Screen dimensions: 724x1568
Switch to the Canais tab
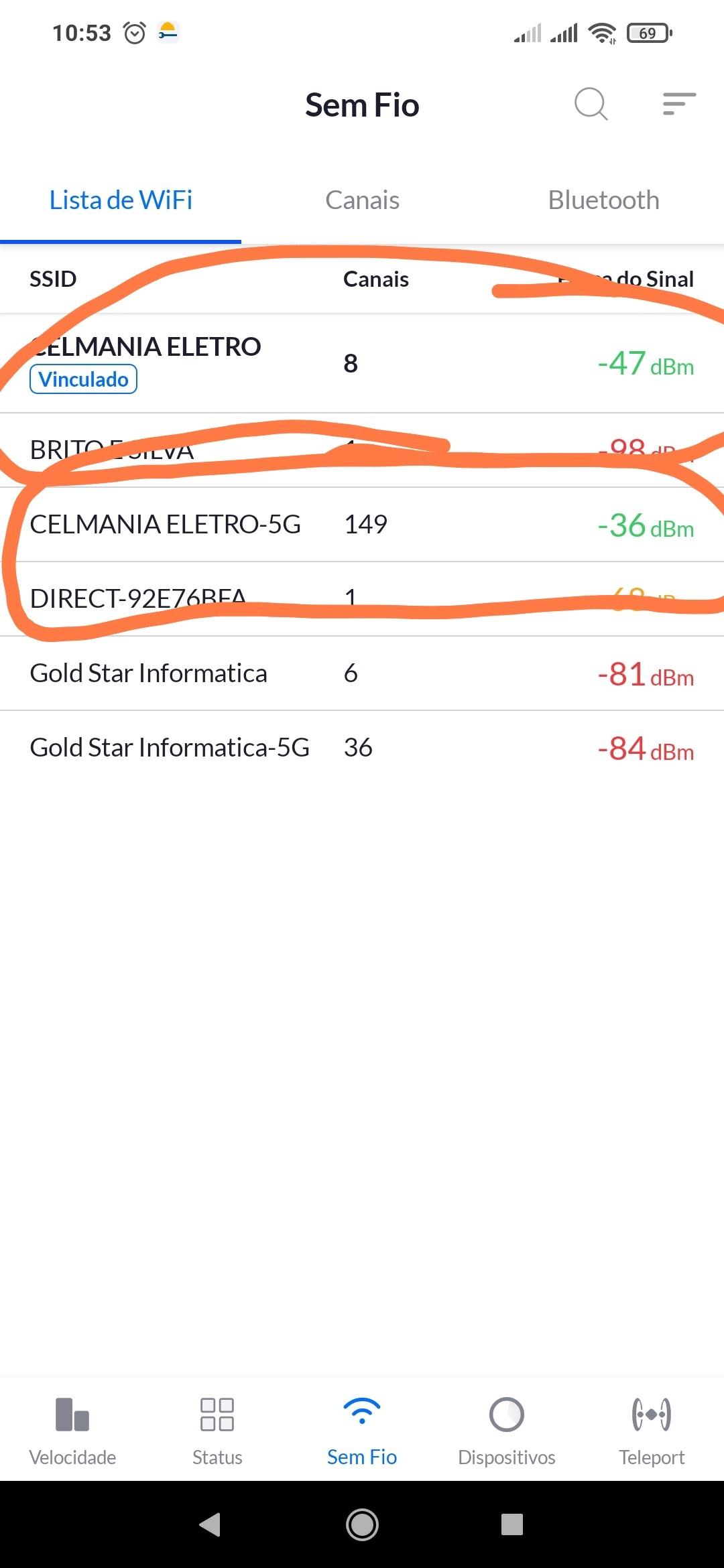(x=362, y=200)
